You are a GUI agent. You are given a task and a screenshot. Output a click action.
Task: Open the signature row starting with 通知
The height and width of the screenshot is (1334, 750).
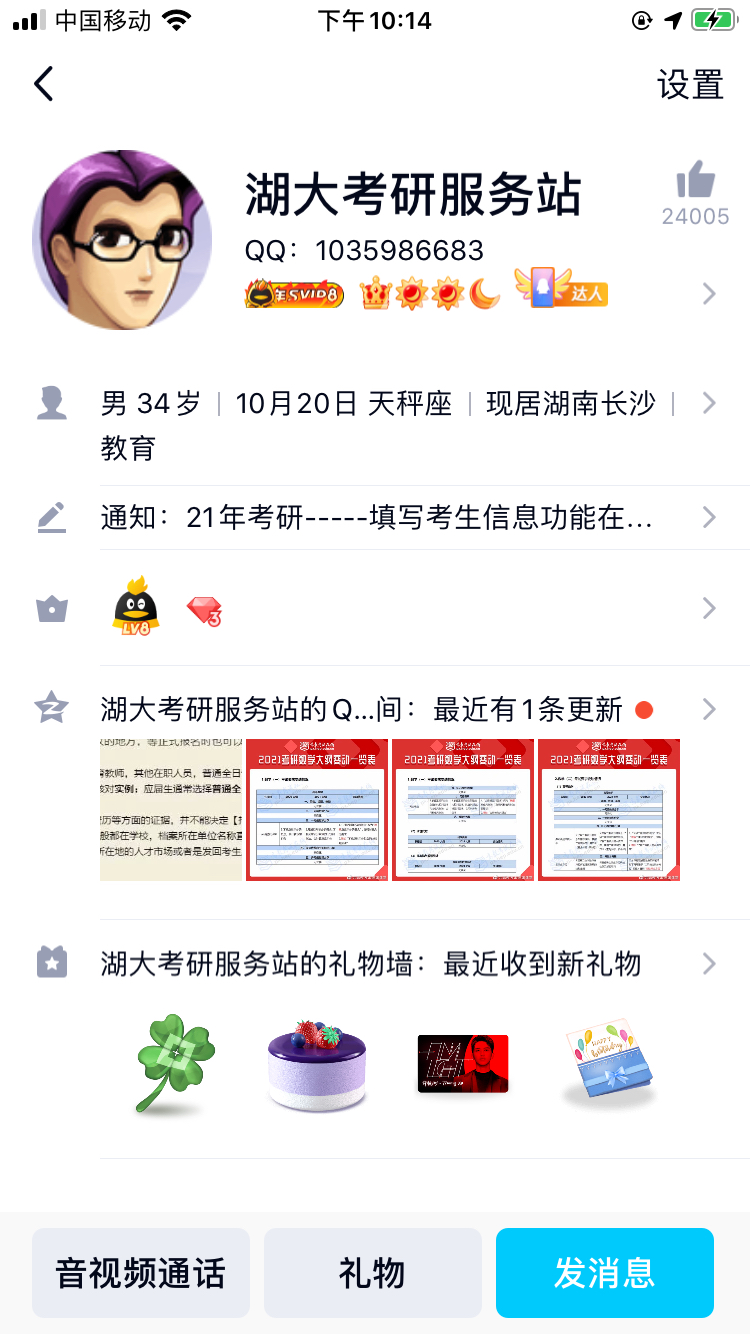(x=400, y=517)
